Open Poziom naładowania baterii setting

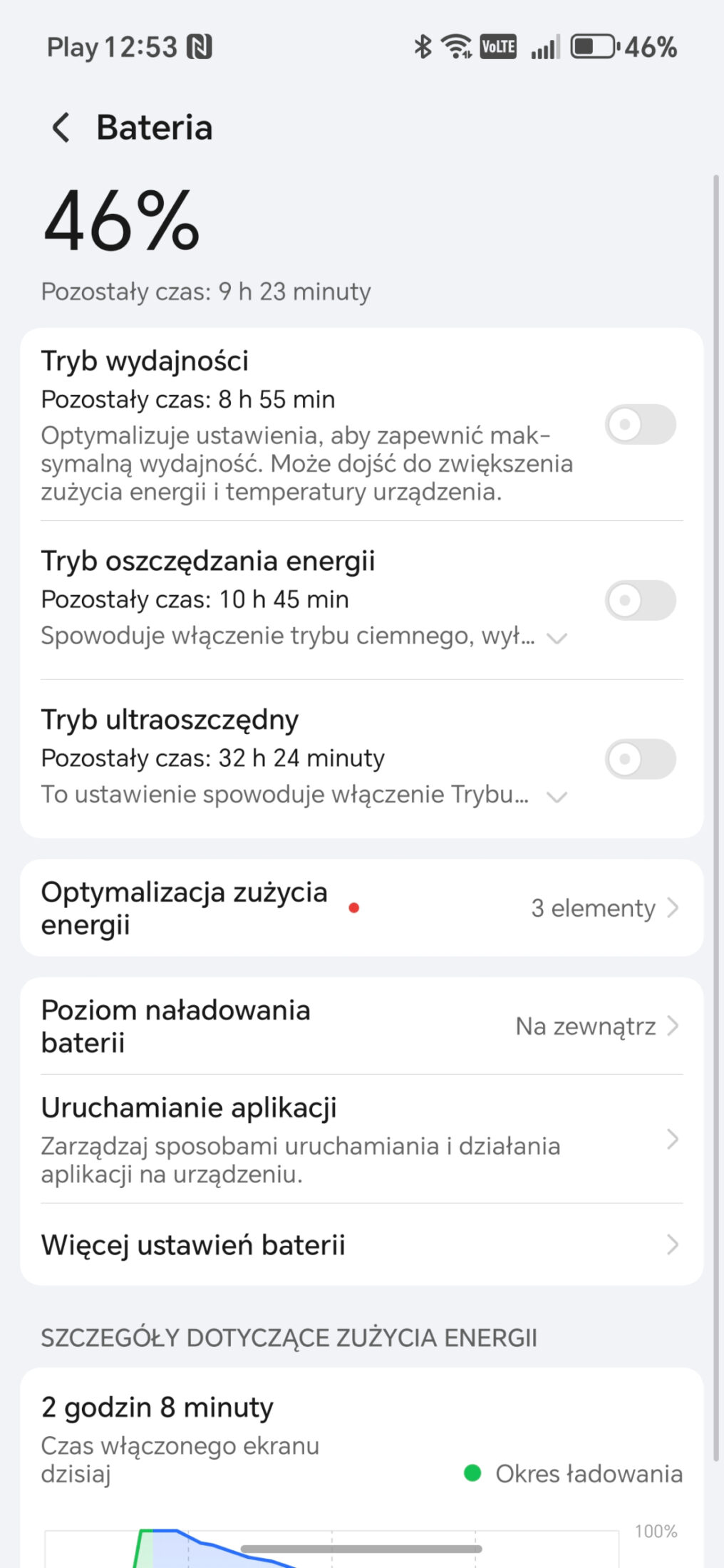pyautogui.click(x=361, y=1026)
